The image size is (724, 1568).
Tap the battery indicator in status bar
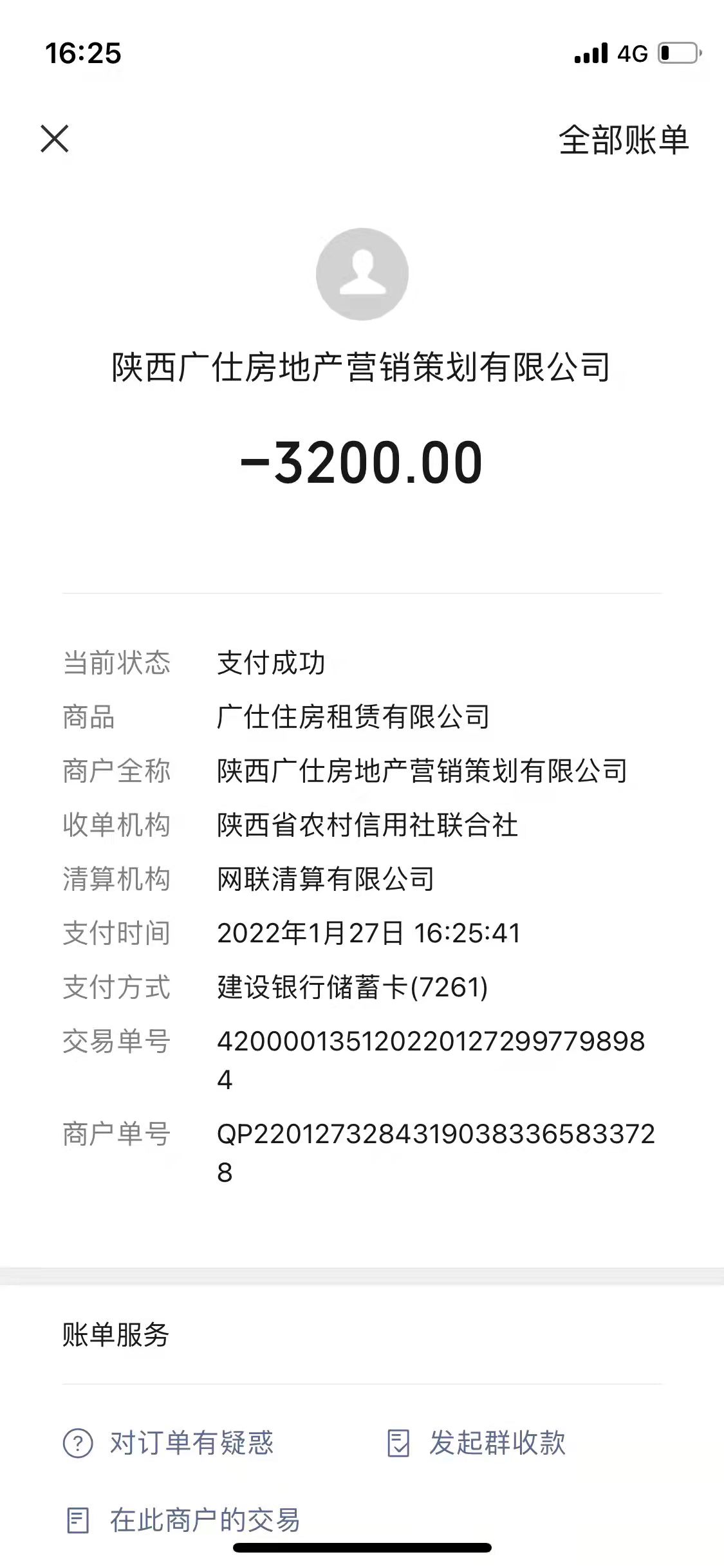pyautogui.click(x=679, y=55)
